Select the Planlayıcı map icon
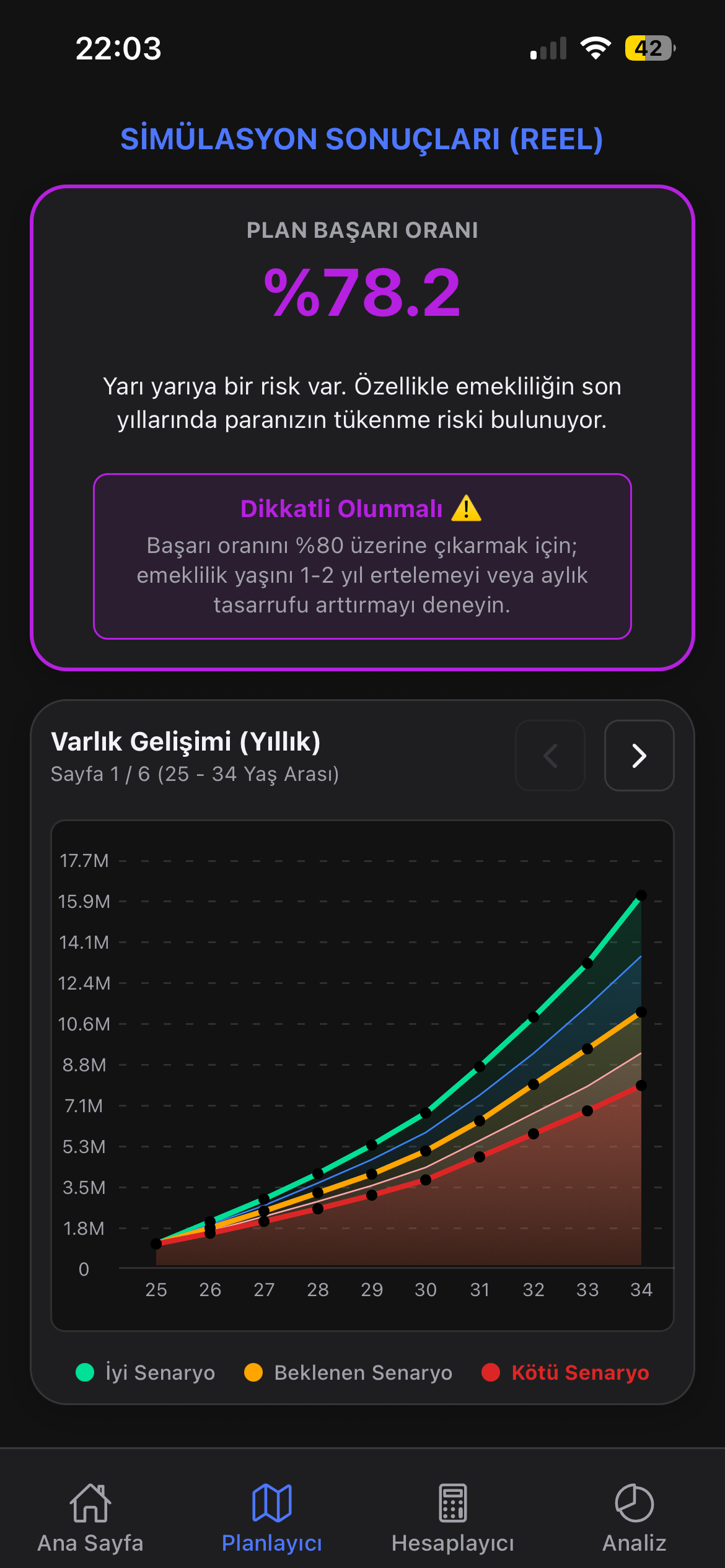The width and height of the screenshot is (725, 1568). pos(271,1502)
